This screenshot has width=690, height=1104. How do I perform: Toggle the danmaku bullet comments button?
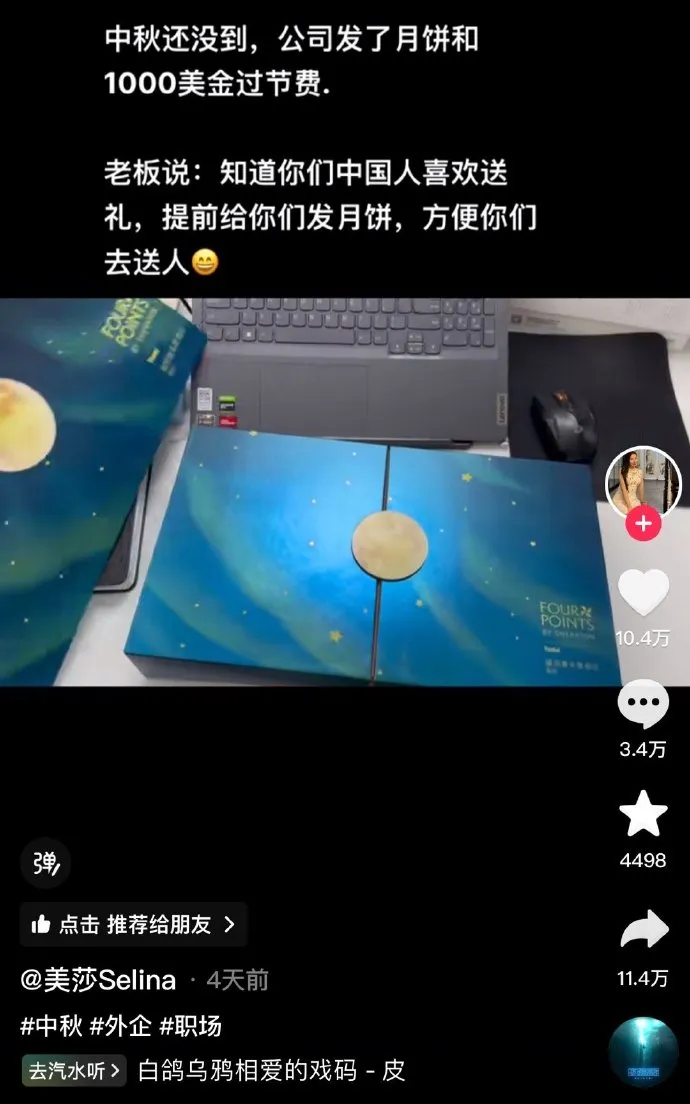coord(45,863)
